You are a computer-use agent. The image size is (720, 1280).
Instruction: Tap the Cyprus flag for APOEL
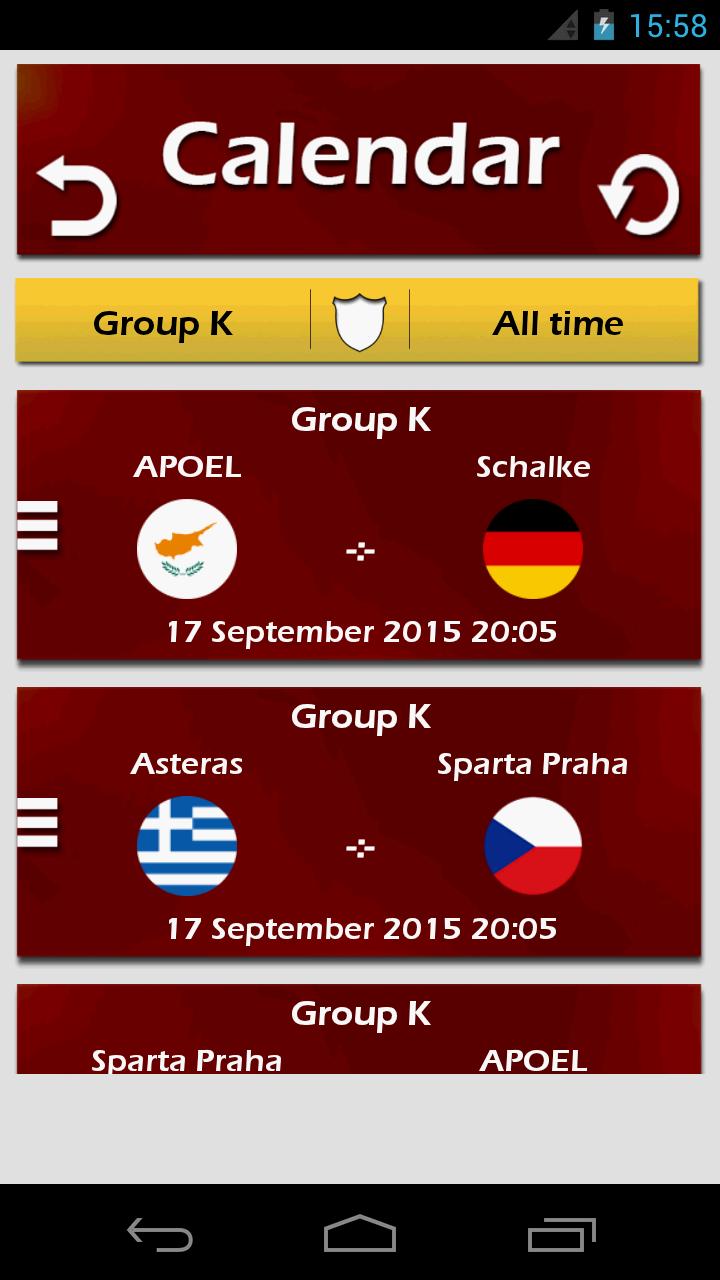coord(186,549)
